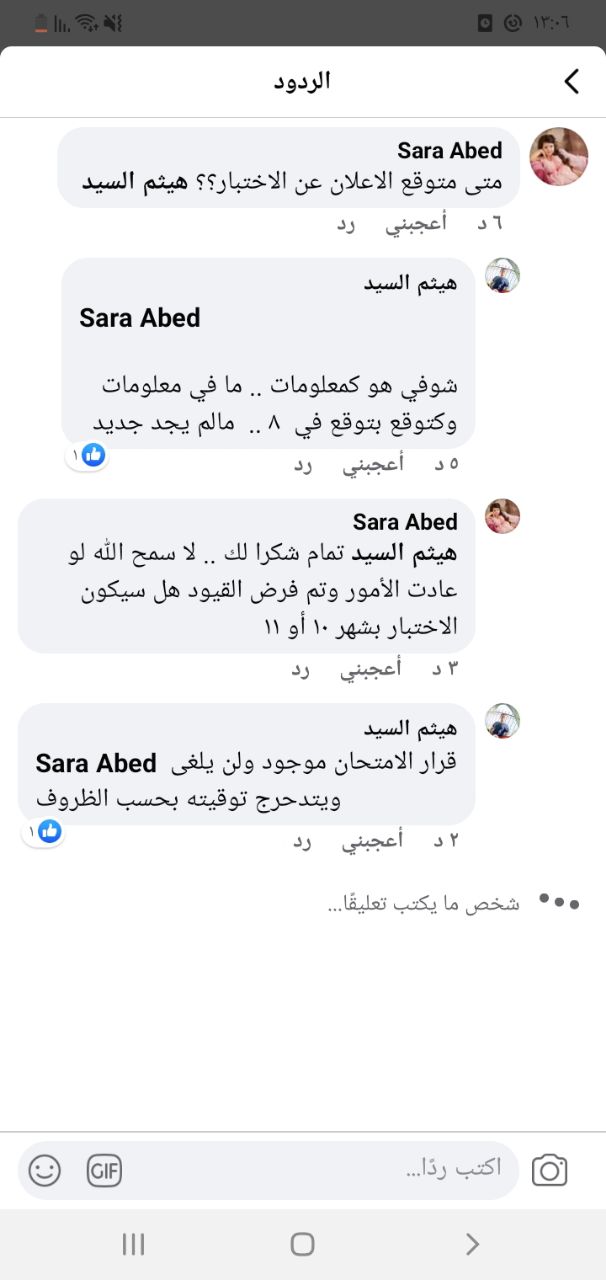Like هيثم السيد's comment posted 5 days ago
Screen dimensions: 606x1280
click(372, 464)
